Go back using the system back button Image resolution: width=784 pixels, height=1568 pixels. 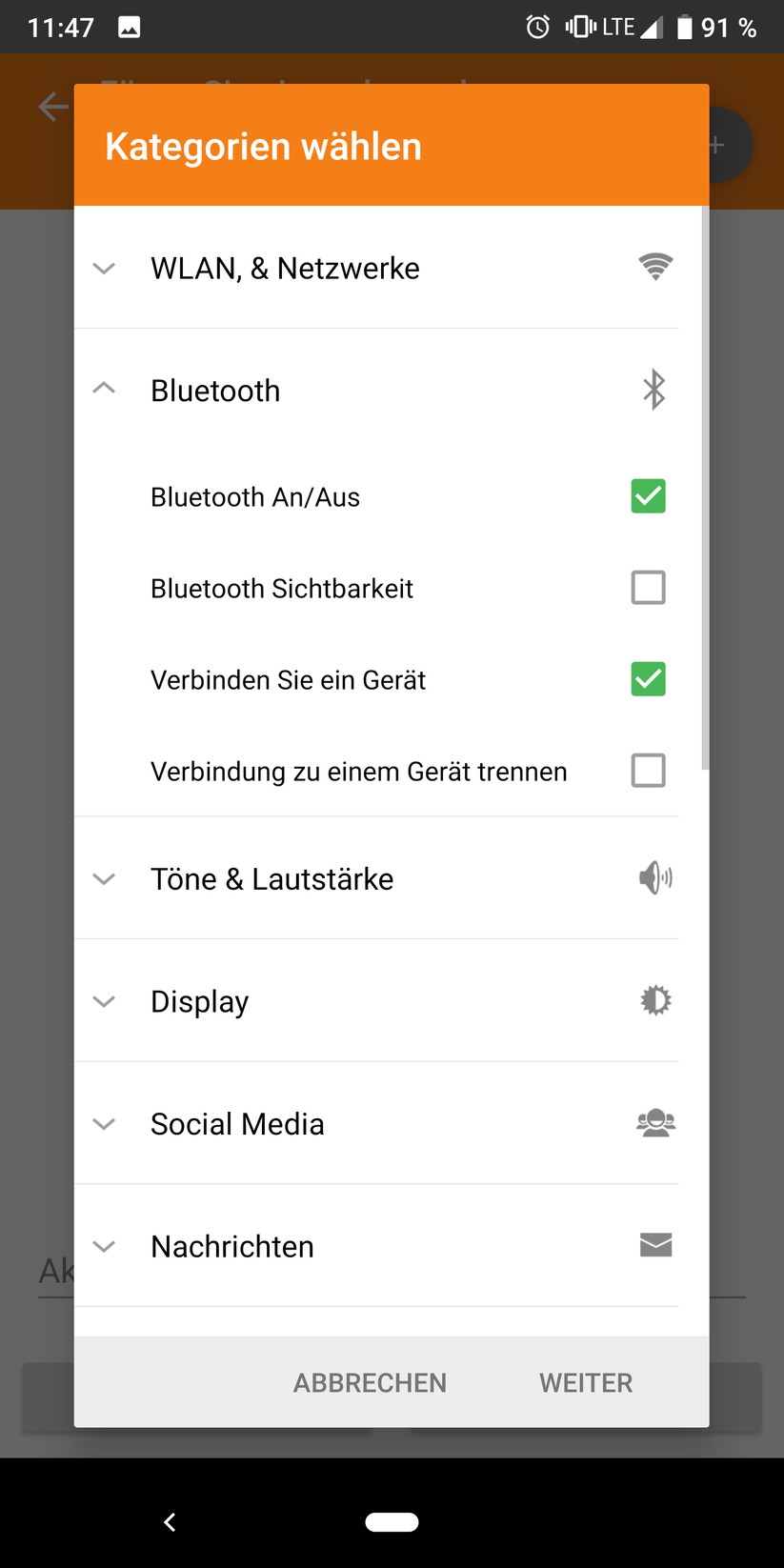click(170, 1522)
